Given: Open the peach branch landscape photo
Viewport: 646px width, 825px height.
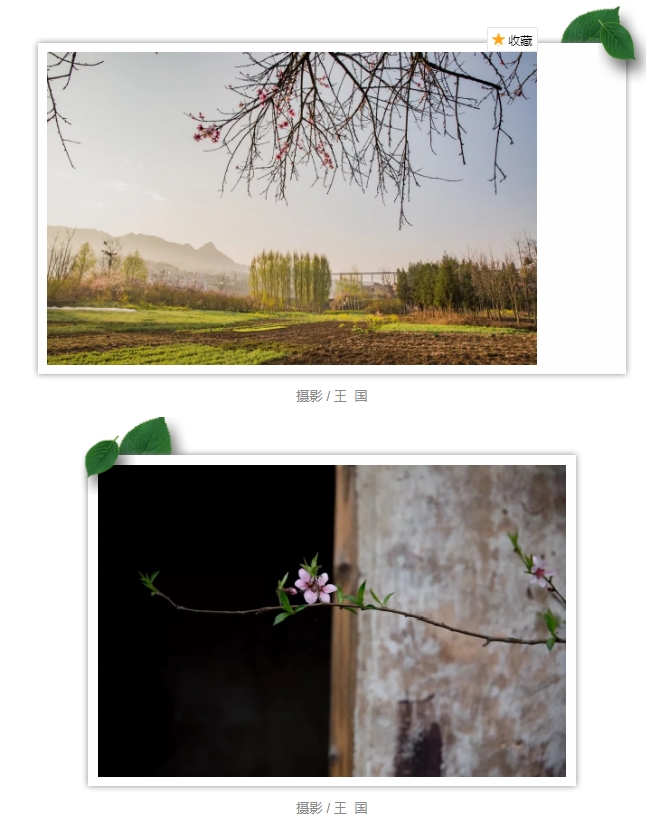Looking at the screenshot, I should click(x=291, y=208).
